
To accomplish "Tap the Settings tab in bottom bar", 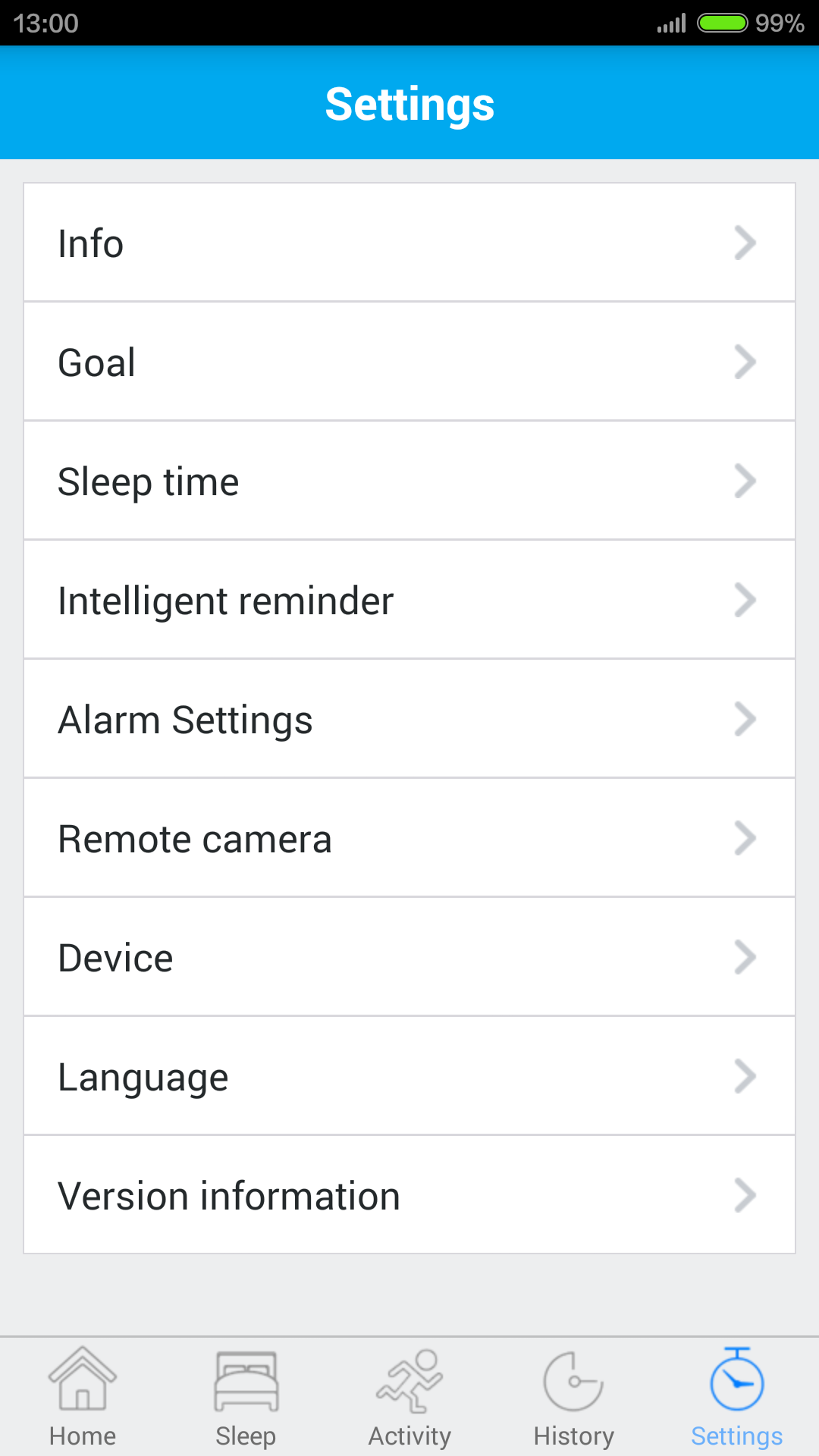I will pyautogui.click(x=737, y=1397).
